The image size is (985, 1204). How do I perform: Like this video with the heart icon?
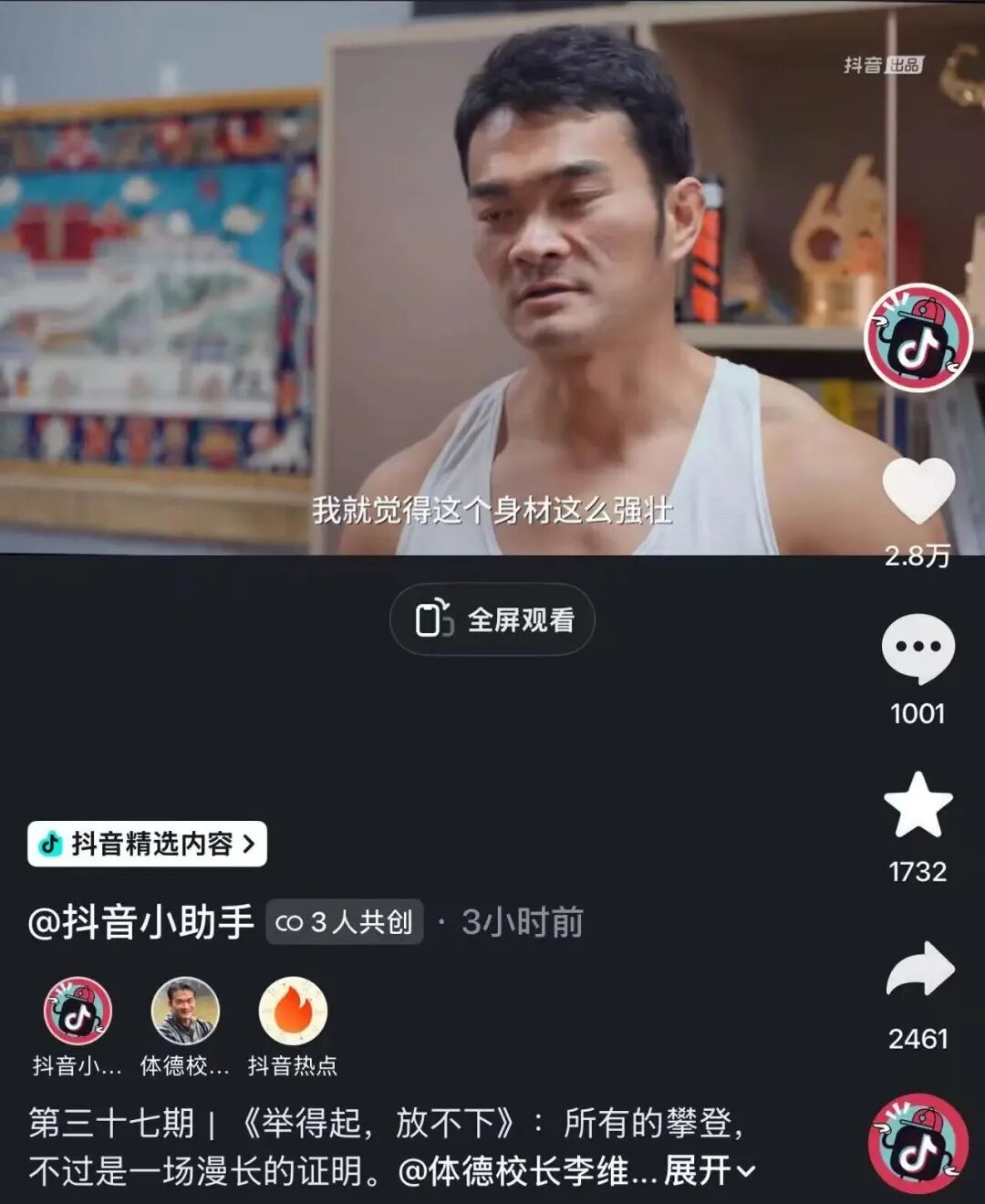(x=918, y=491)
